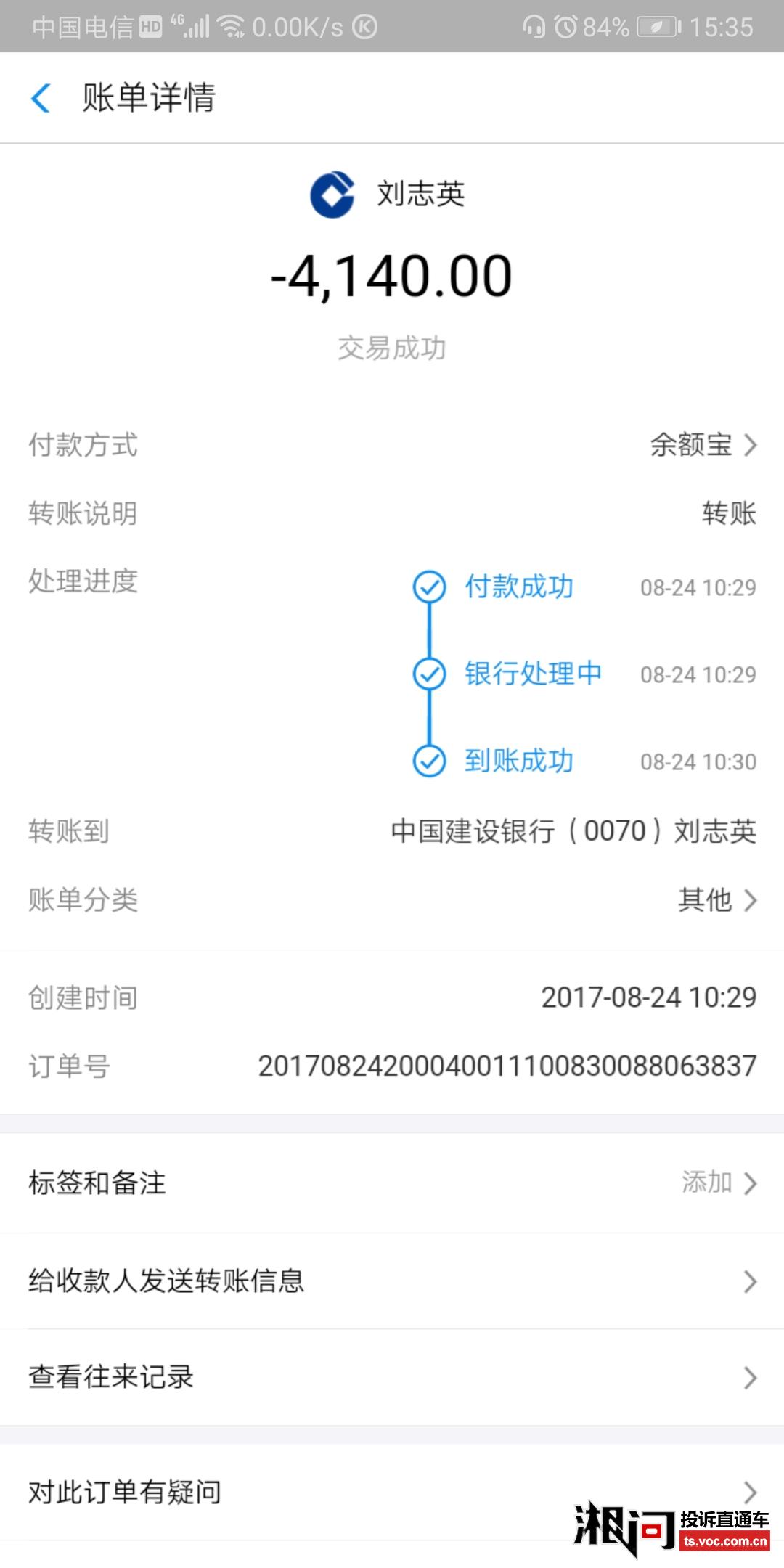Expand the 对此订单有疑问 section
784x1568 pixels.
point(392,1492)
